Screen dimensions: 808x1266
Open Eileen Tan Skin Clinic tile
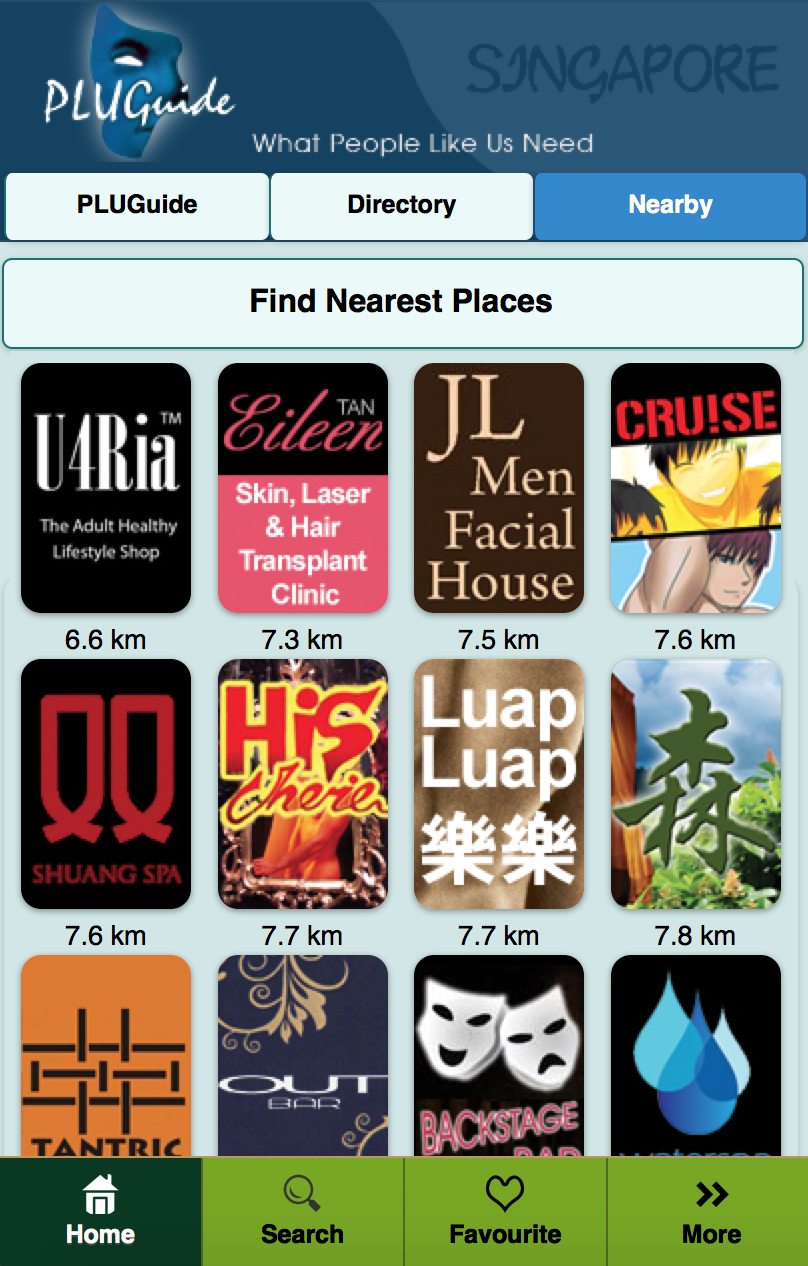coord(302,488)
